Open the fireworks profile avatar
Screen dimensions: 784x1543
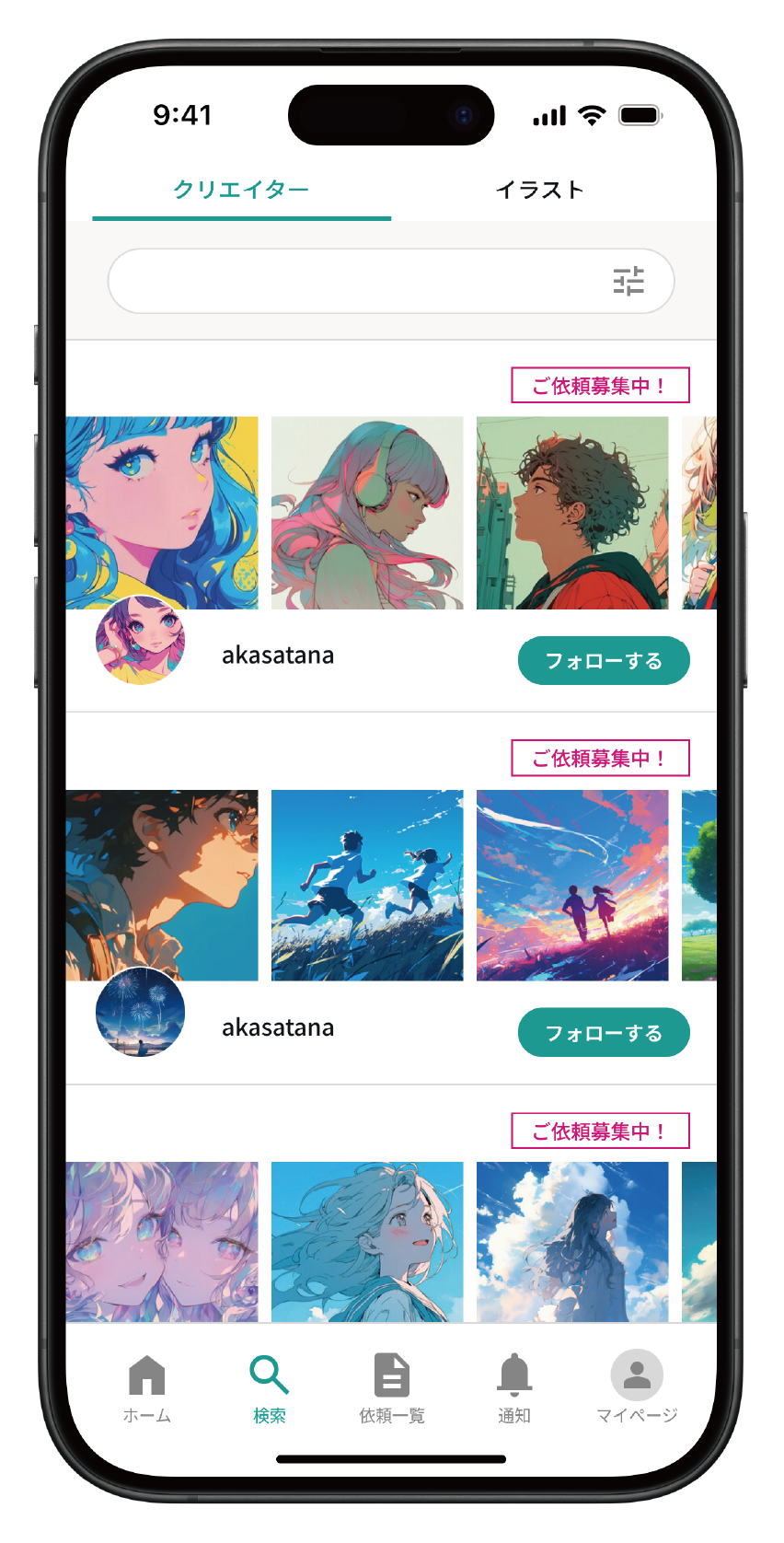[x=140, y=1012]
